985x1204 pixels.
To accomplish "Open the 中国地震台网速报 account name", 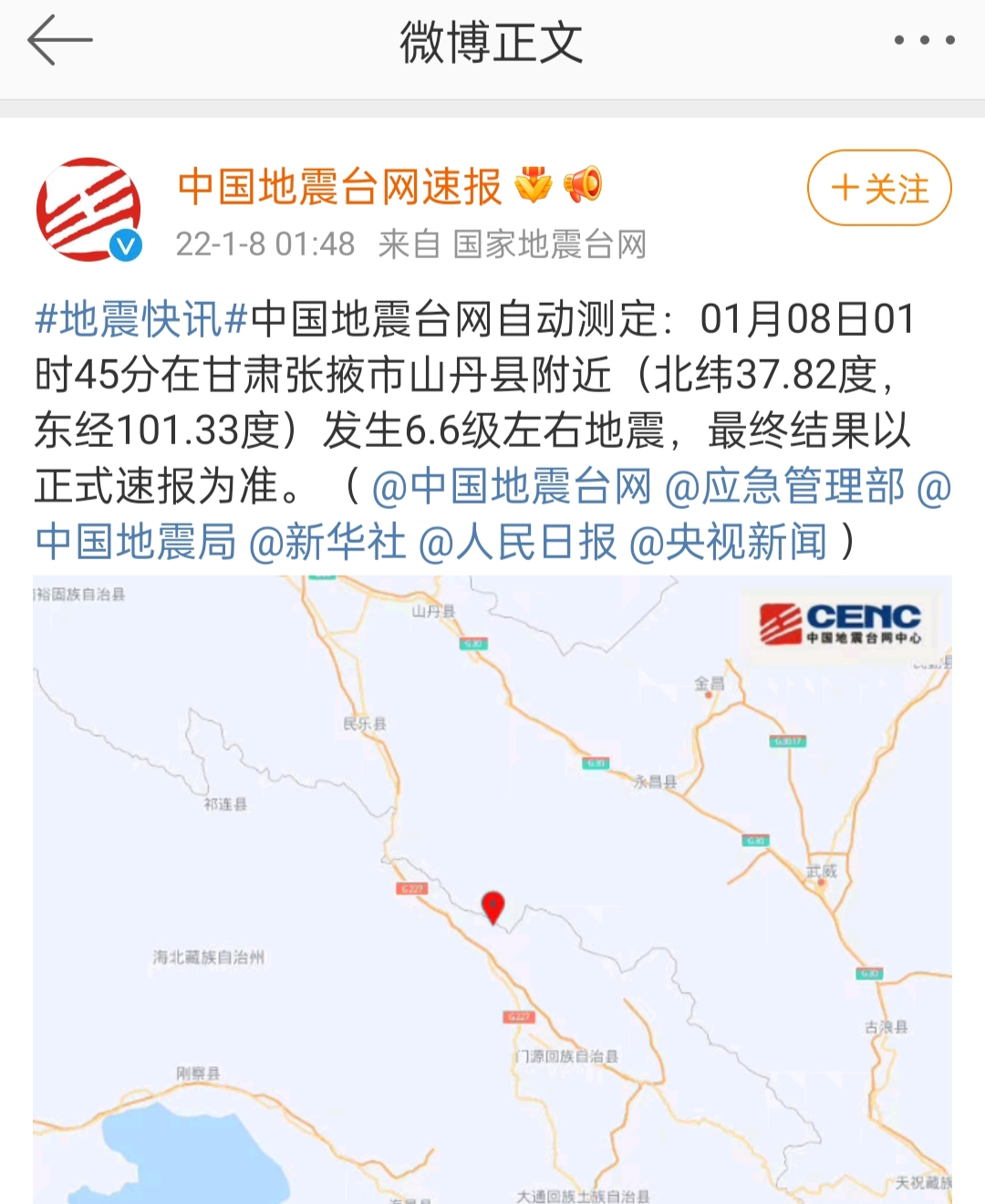I will [x=339, y=187].
